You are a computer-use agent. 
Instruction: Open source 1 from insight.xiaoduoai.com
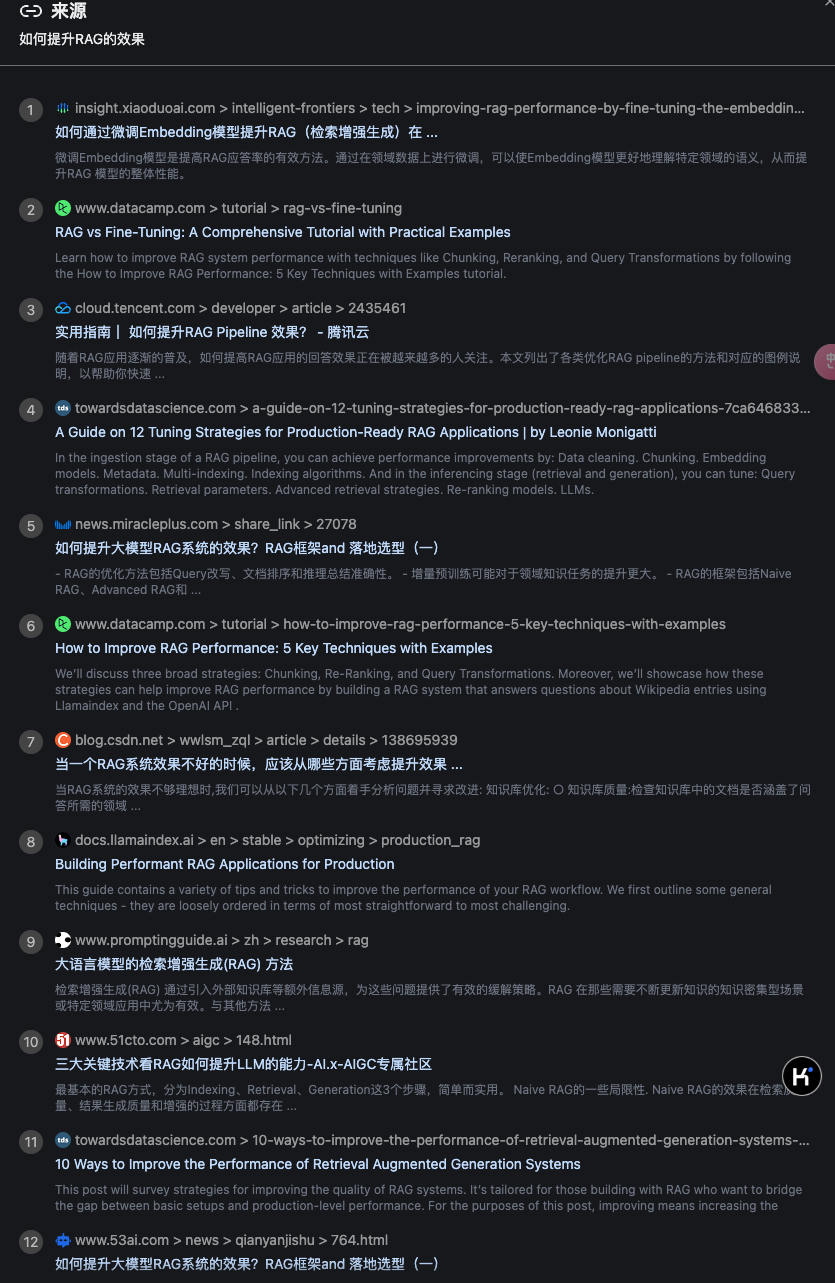point(246,132)
